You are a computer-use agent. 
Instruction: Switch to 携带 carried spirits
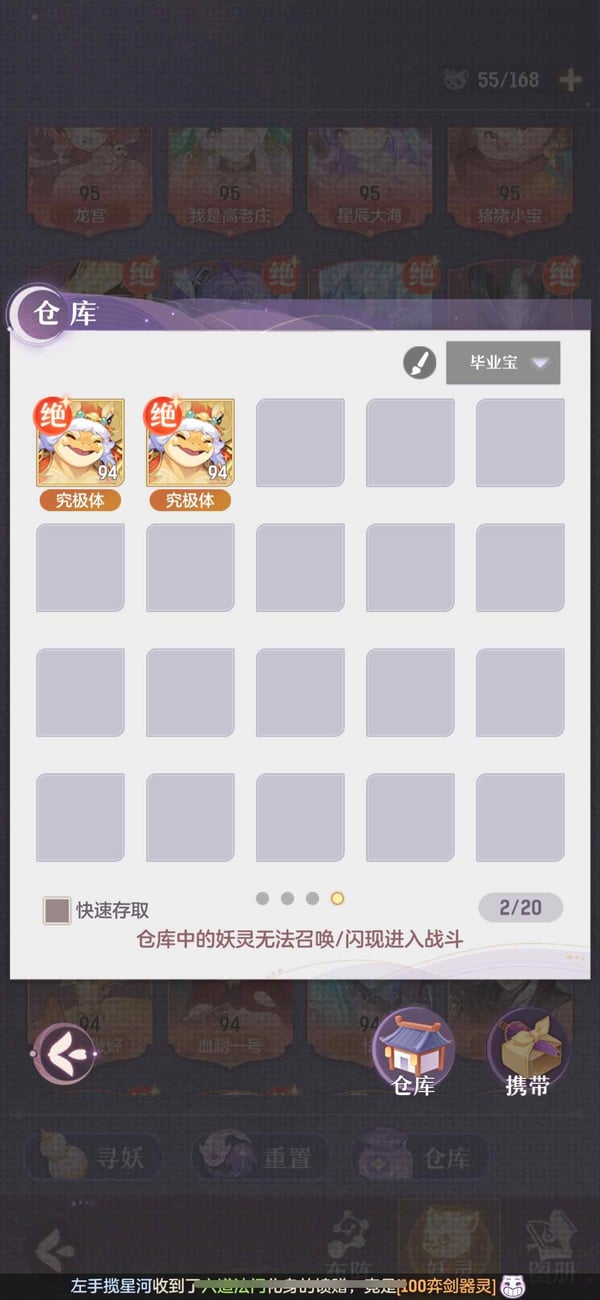point(527,1048)
